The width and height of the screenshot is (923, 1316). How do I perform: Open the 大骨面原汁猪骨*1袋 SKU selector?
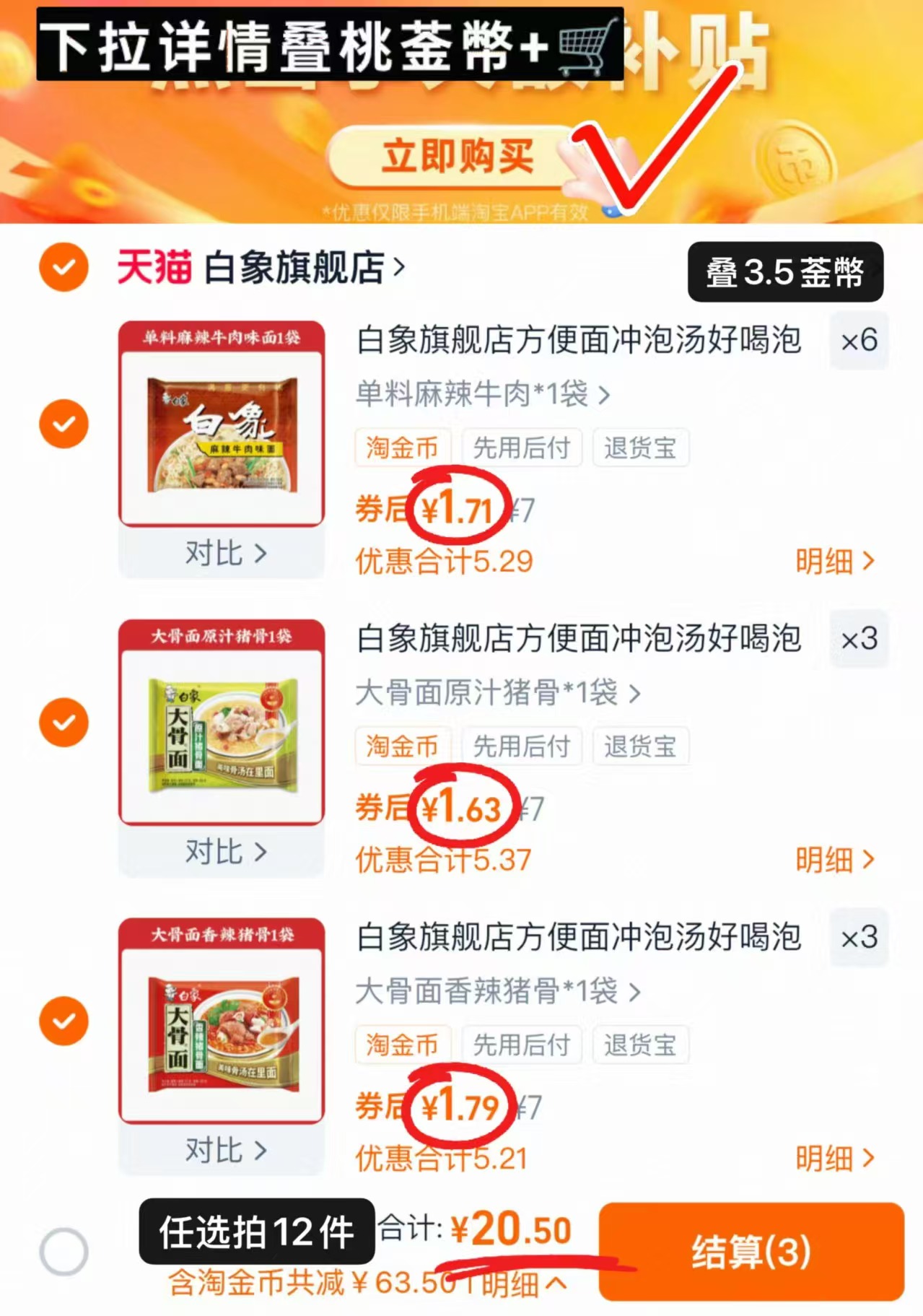(494, 694)
